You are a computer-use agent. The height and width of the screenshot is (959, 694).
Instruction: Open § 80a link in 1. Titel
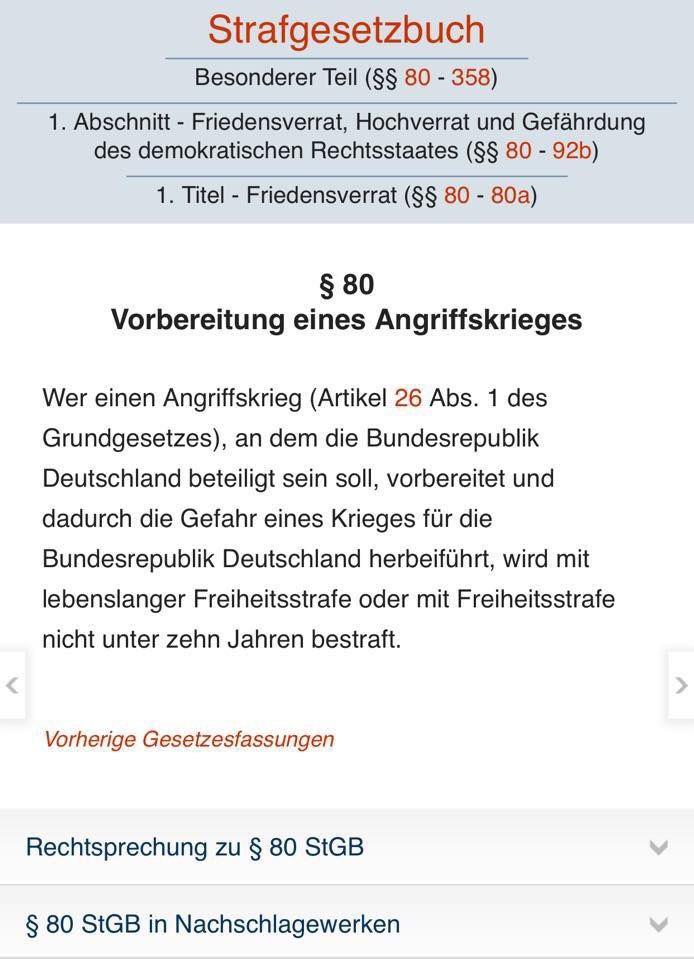coord(510,195)
